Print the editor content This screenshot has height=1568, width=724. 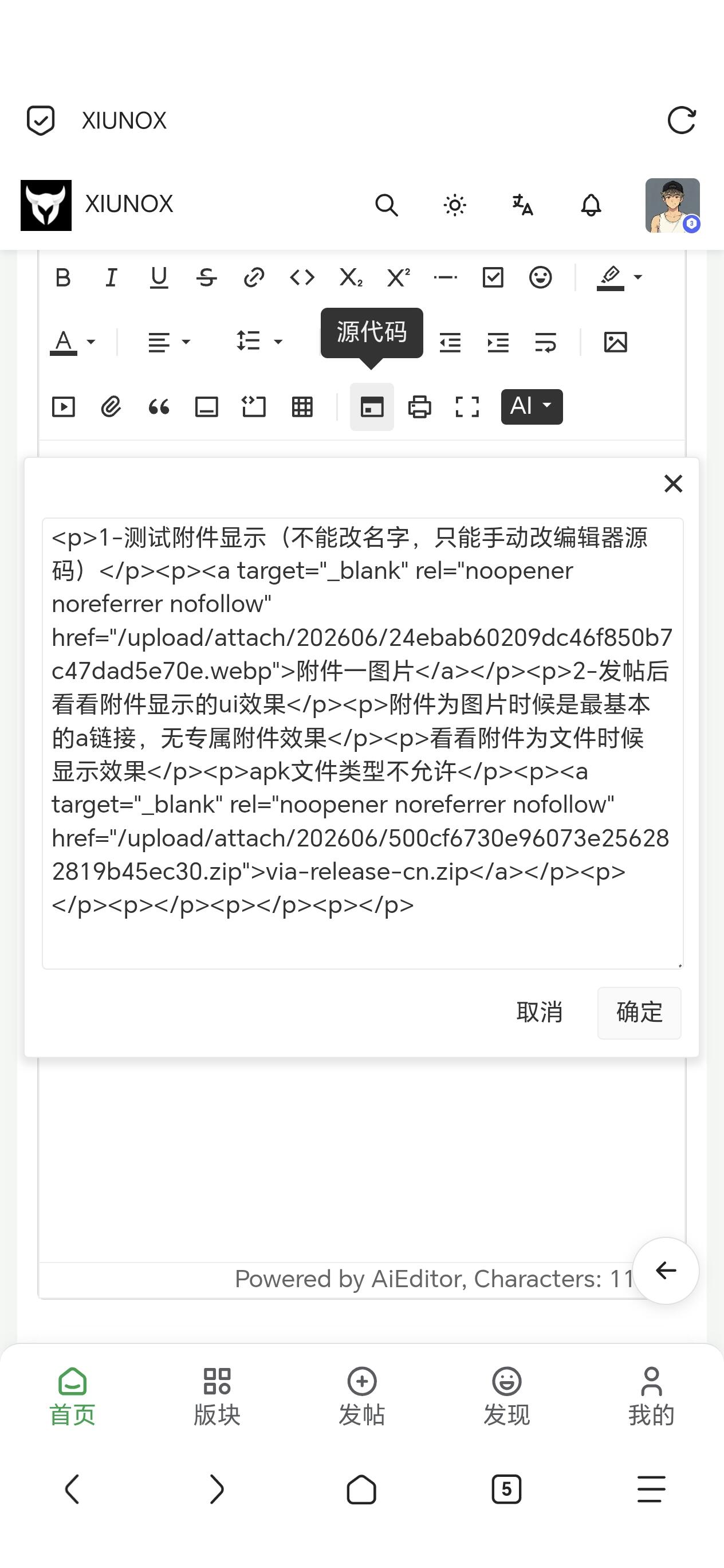tap(420, 406)
